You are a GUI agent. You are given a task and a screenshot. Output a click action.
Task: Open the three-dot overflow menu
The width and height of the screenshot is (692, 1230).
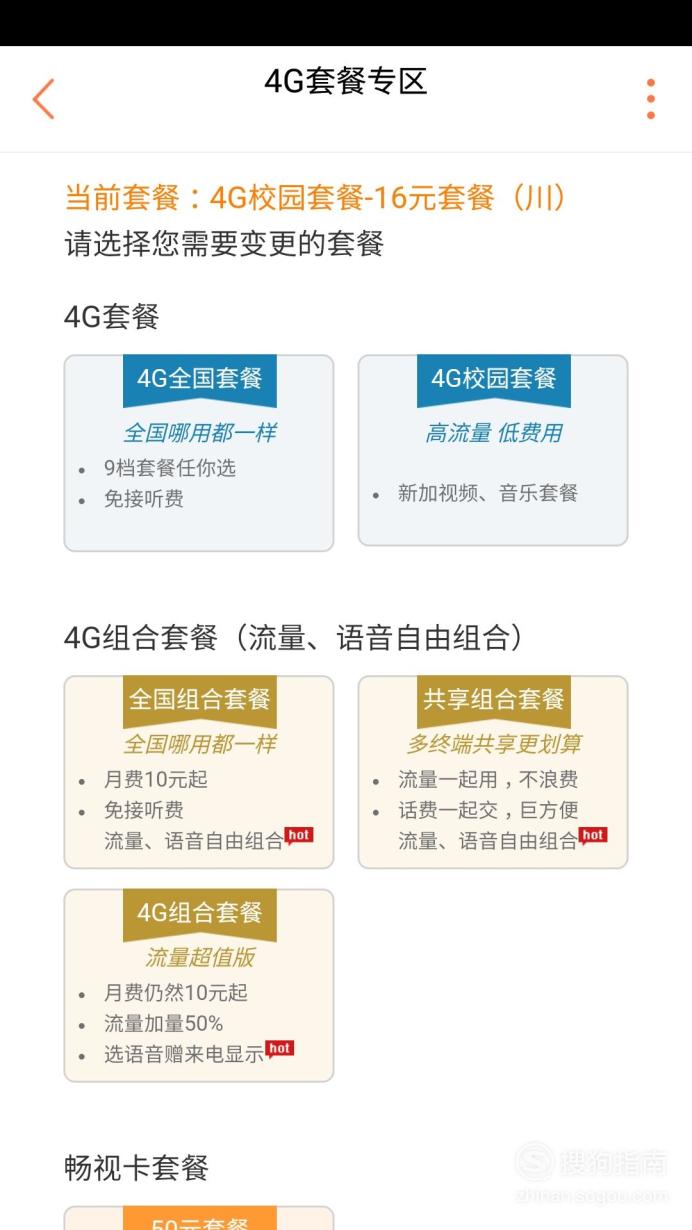coord(650,99)
